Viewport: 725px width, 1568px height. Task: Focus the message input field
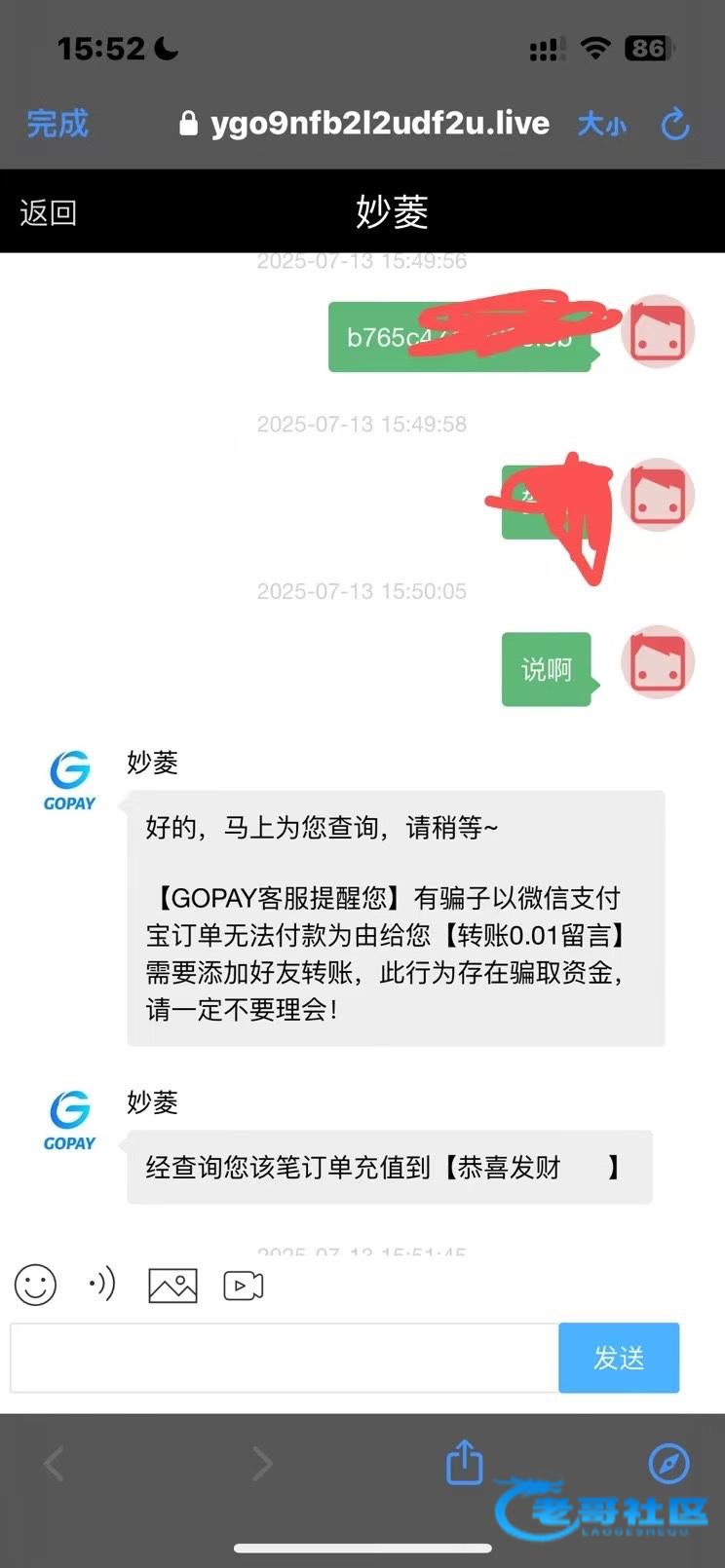click(x=284, y=1358)
